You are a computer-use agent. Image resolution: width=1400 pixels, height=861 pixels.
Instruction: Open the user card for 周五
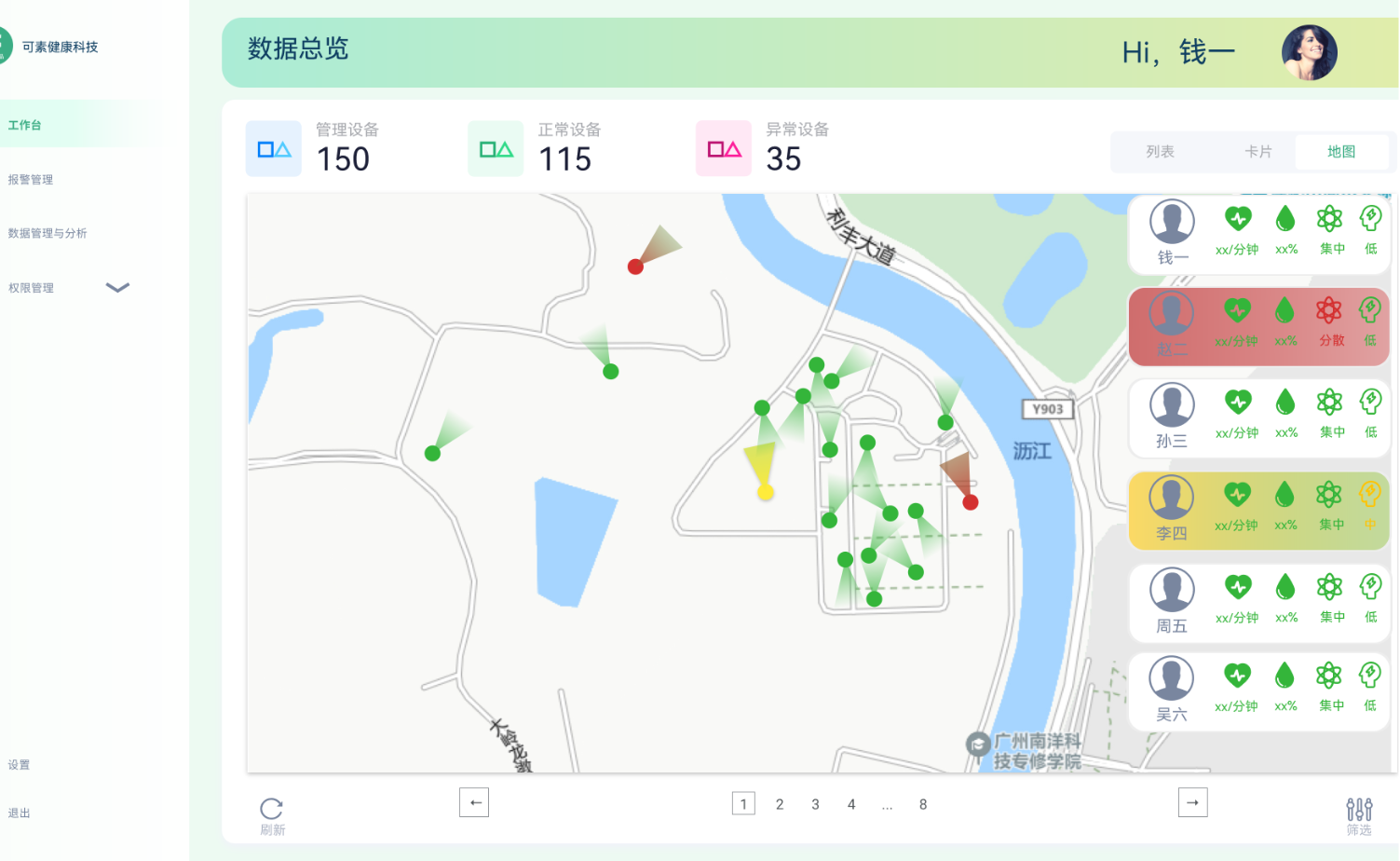coord(1258,603)
